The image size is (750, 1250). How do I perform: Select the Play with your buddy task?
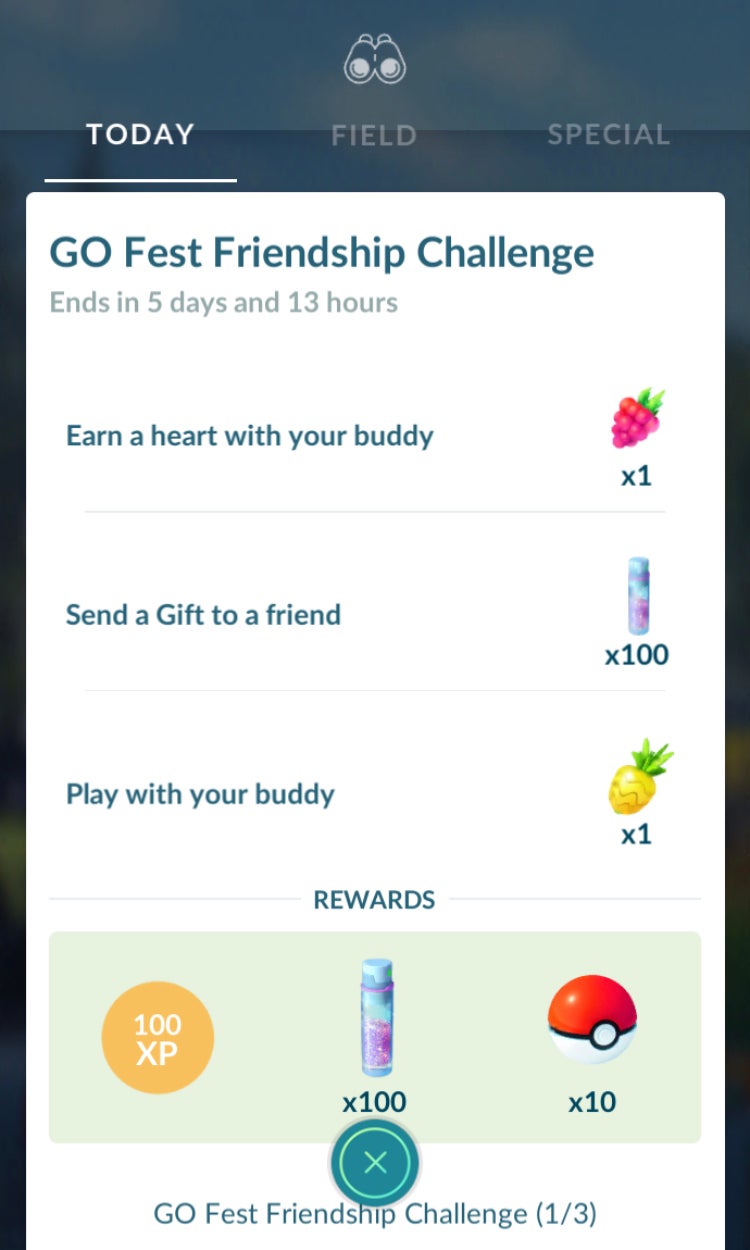click(x=200, y=794)
